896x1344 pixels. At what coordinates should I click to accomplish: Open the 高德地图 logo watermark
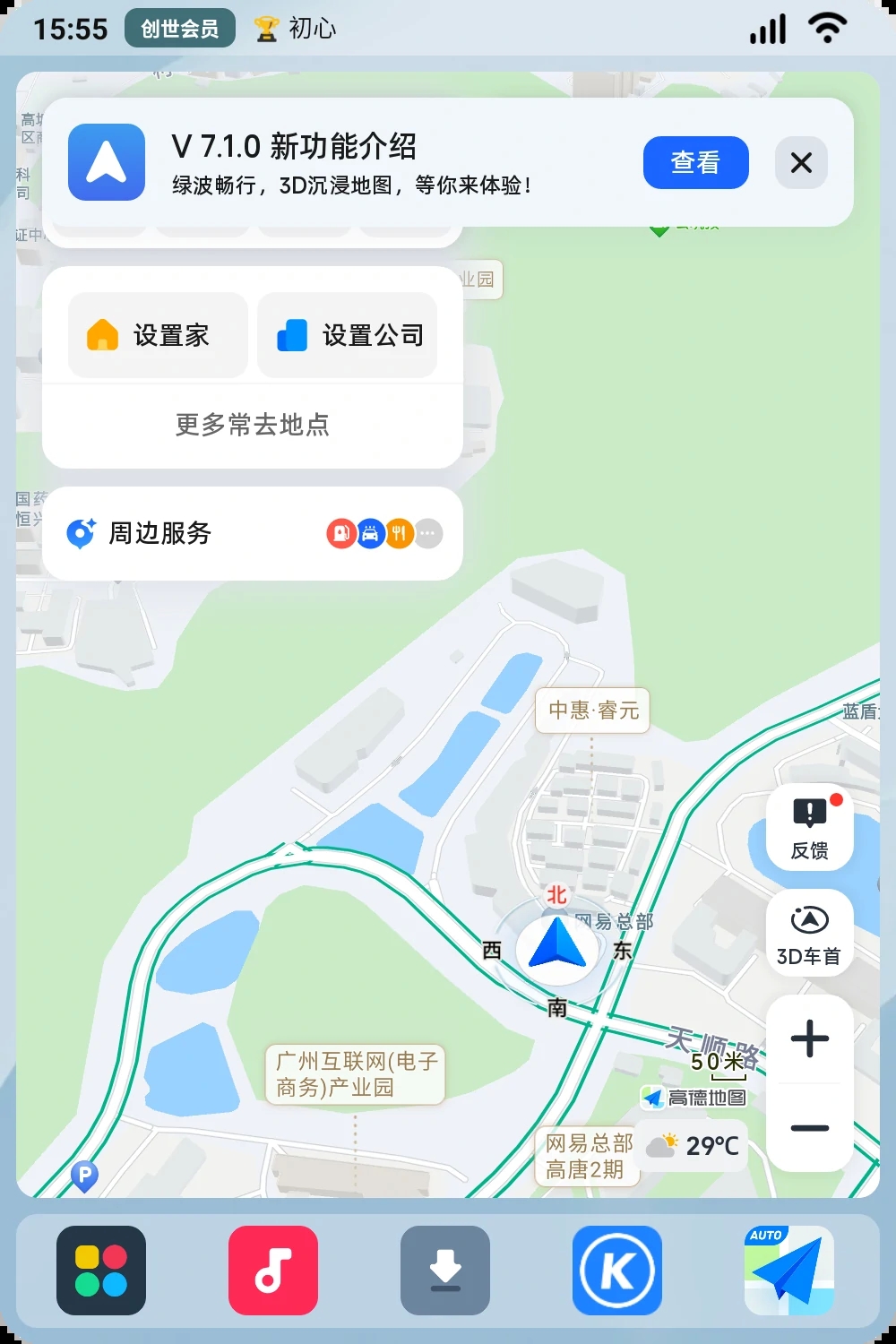[696, 1096]
